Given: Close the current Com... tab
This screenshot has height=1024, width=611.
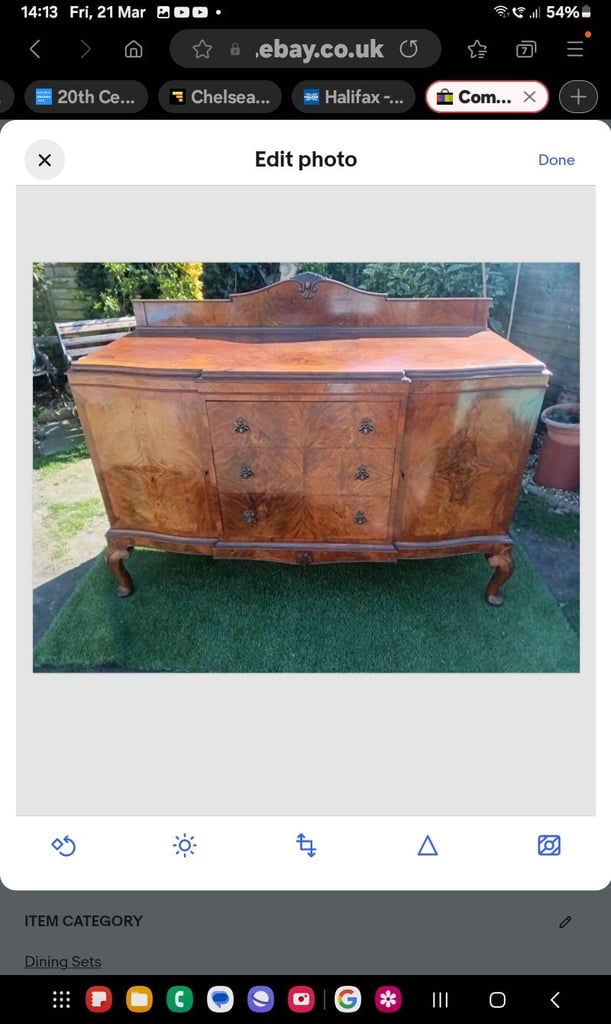Looking at the screenshot, I should pos(529,97).
